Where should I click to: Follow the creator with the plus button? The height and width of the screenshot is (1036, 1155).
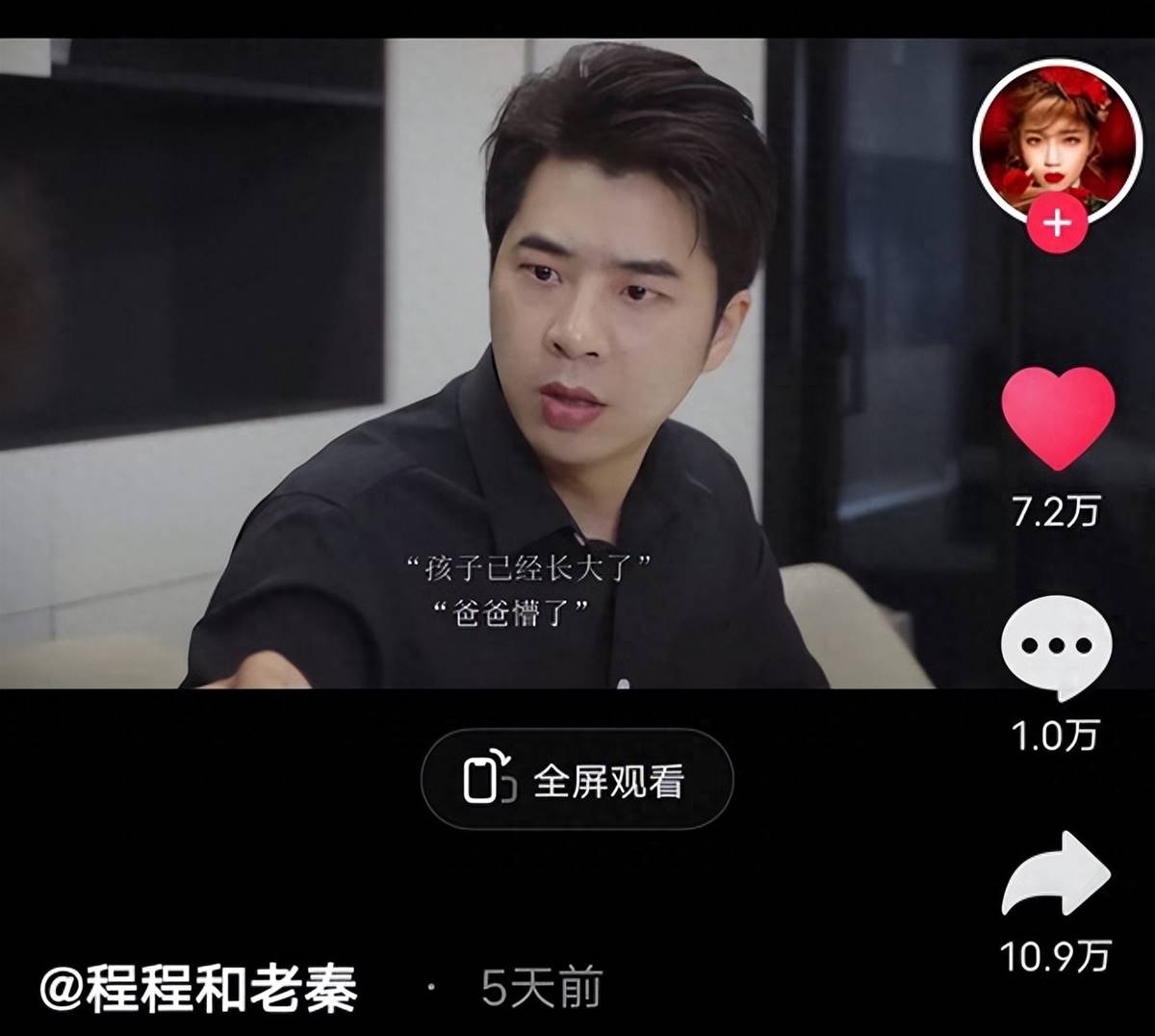click(x=1057, y=224)
